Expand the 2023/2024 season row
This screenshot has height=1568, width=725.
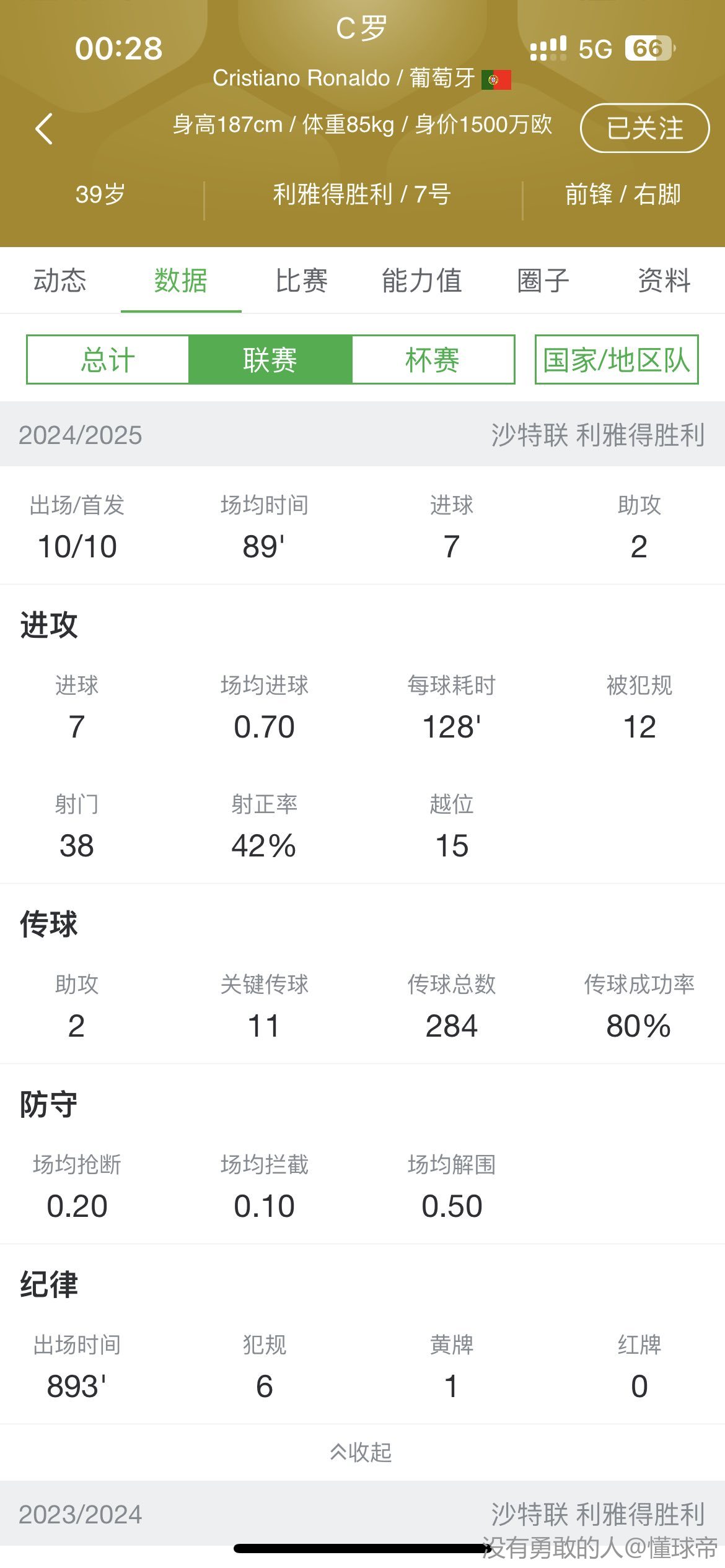[361, 1514]
